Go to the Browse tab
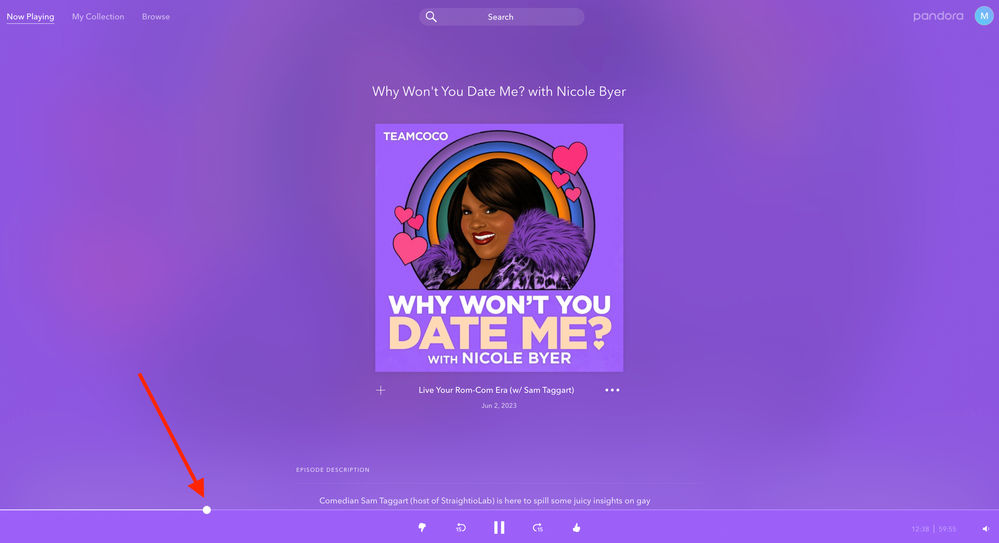The width and height of the screenshot is (999, 543). click(156, 17)
